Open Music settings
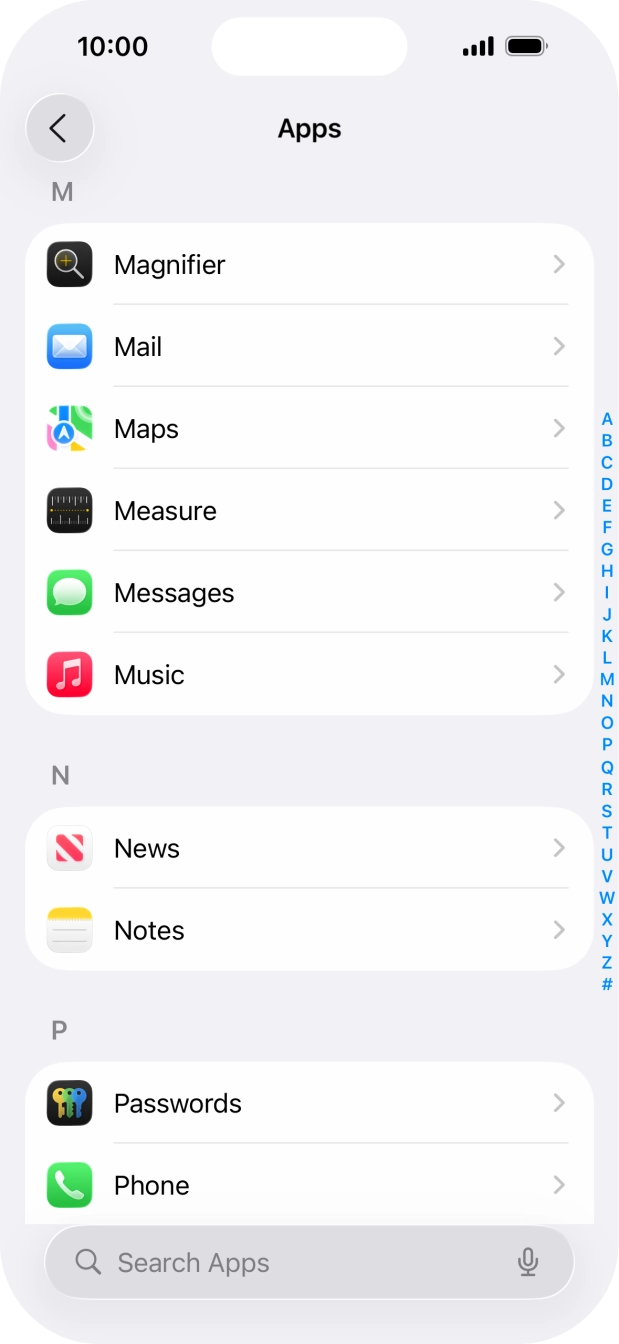The image size is (619, 1344). [308, 675]
